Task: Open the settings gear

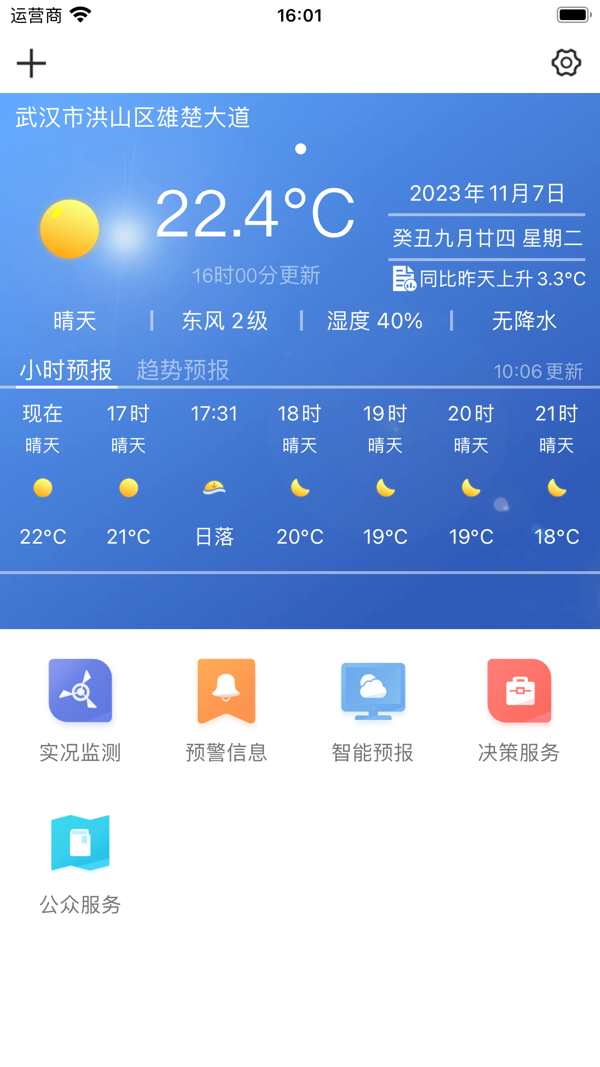Action: point(566,63)
